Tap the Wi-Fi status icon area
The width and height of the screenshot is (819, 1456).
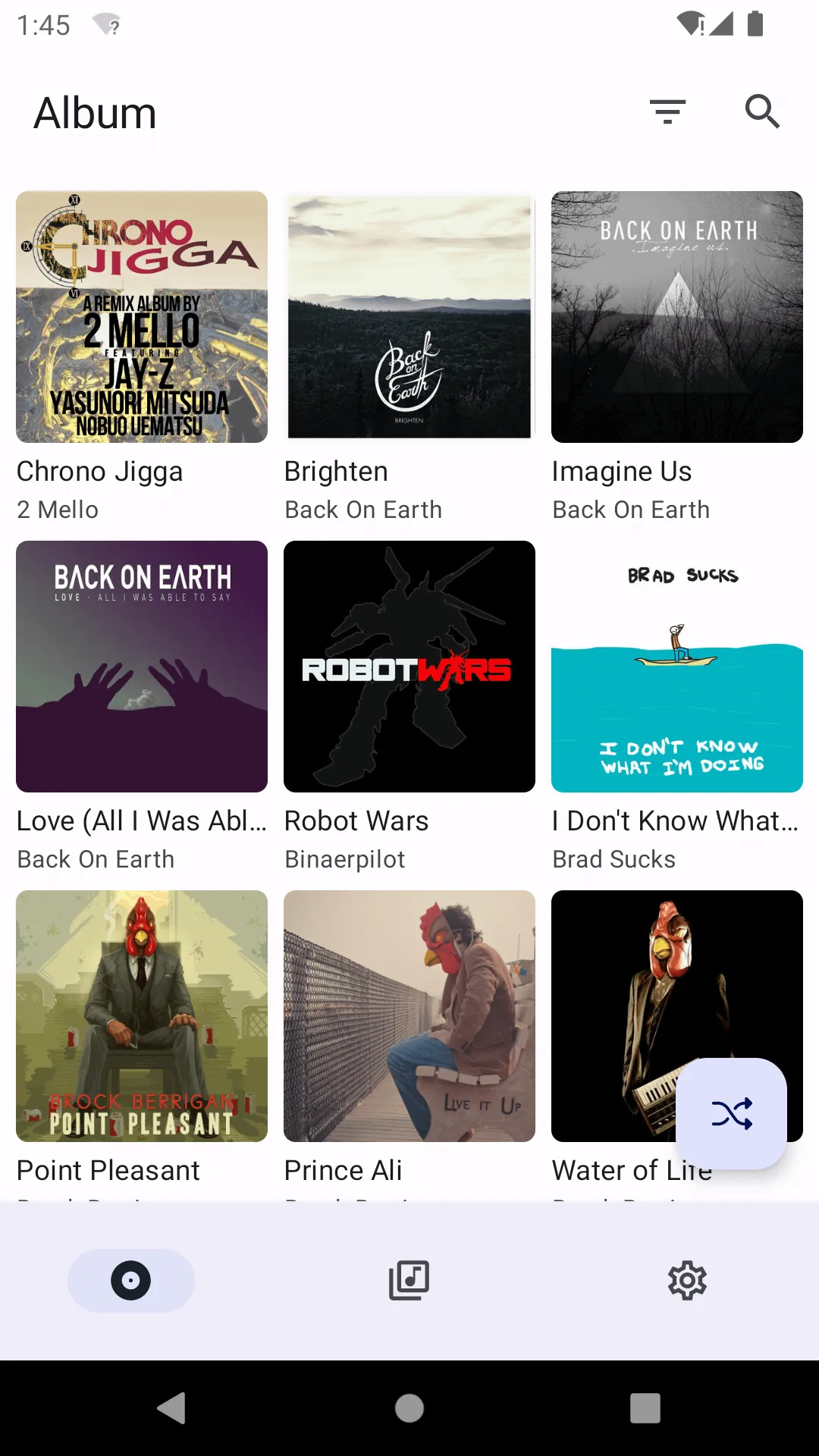click(x=690, y=23)
